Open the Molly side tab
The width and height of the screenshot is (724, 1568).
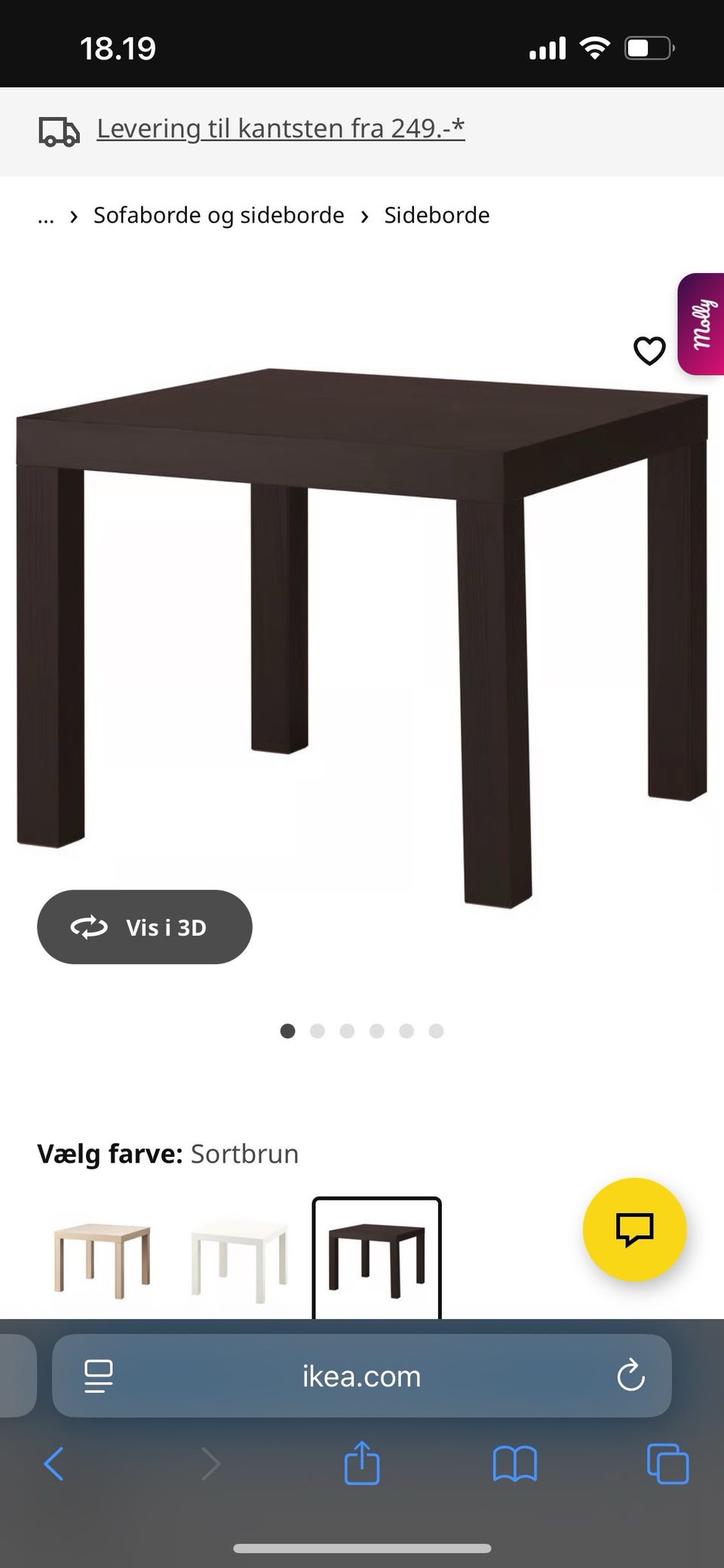(702, 324)
